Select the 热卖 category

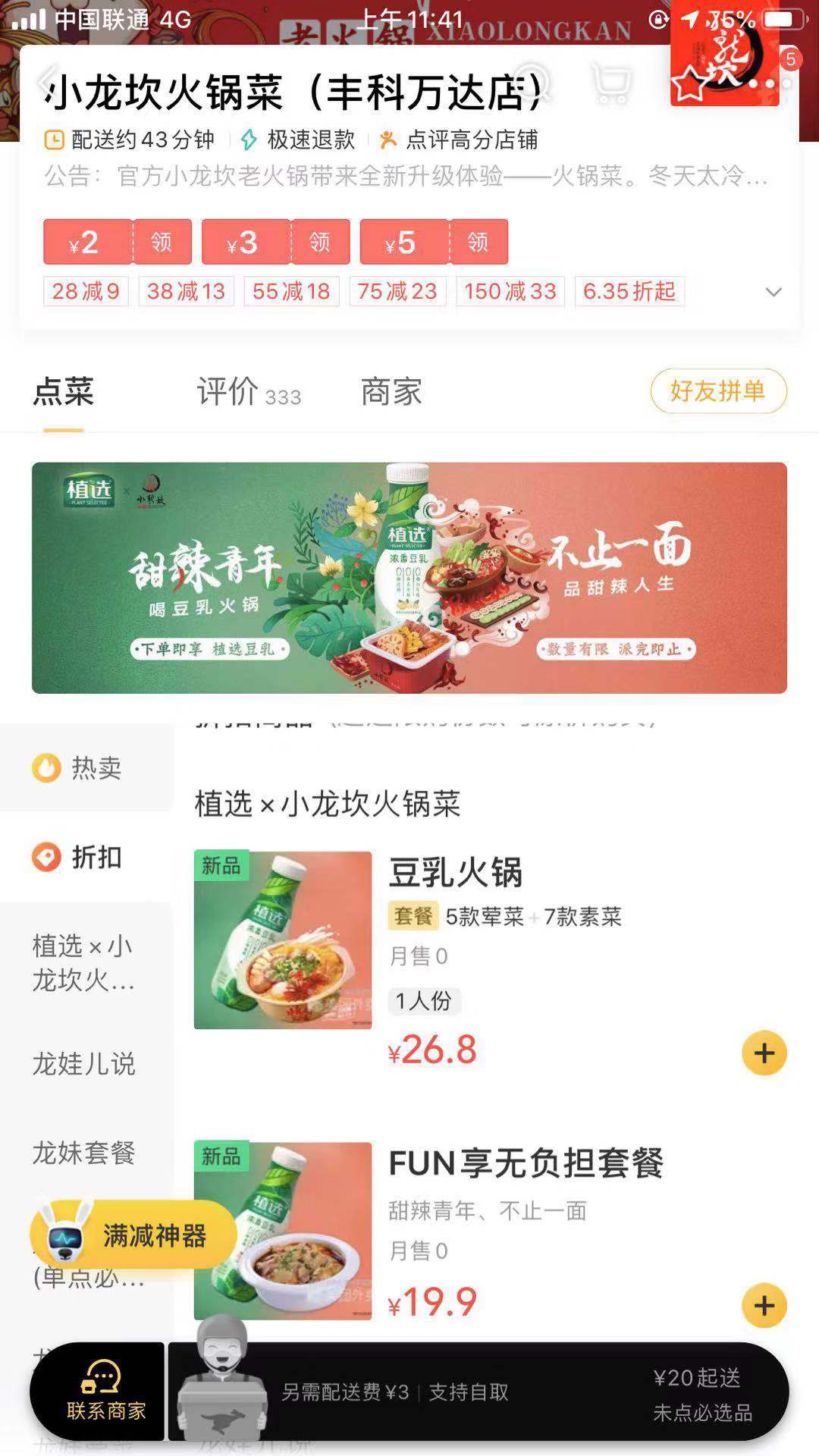(x=86, y=768)
